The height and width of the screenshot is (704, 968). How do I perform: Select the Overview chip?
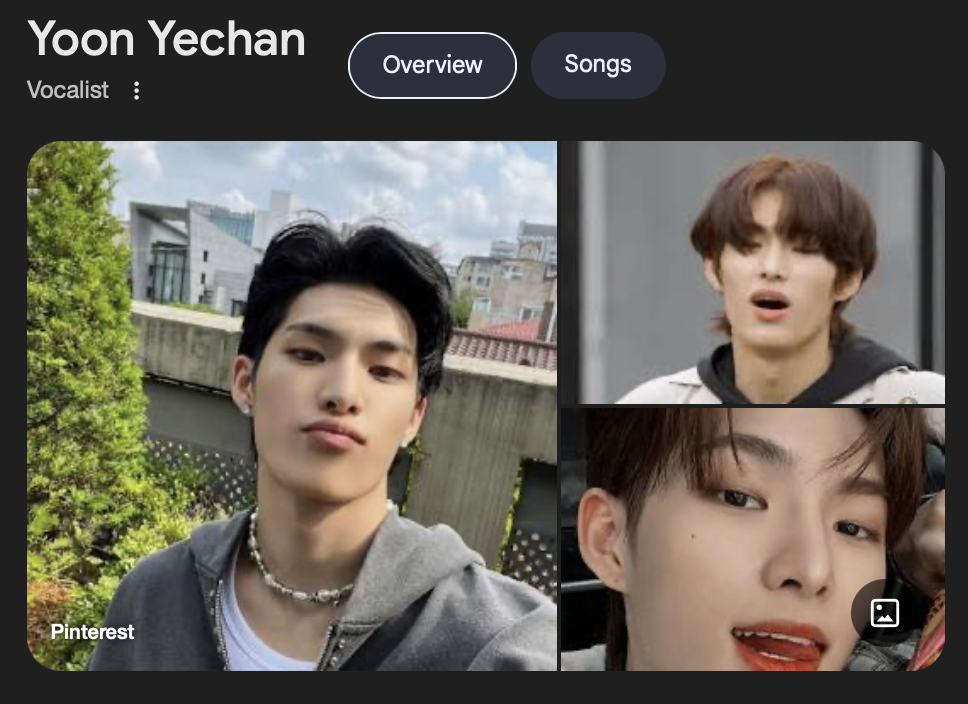pos(432,65)
